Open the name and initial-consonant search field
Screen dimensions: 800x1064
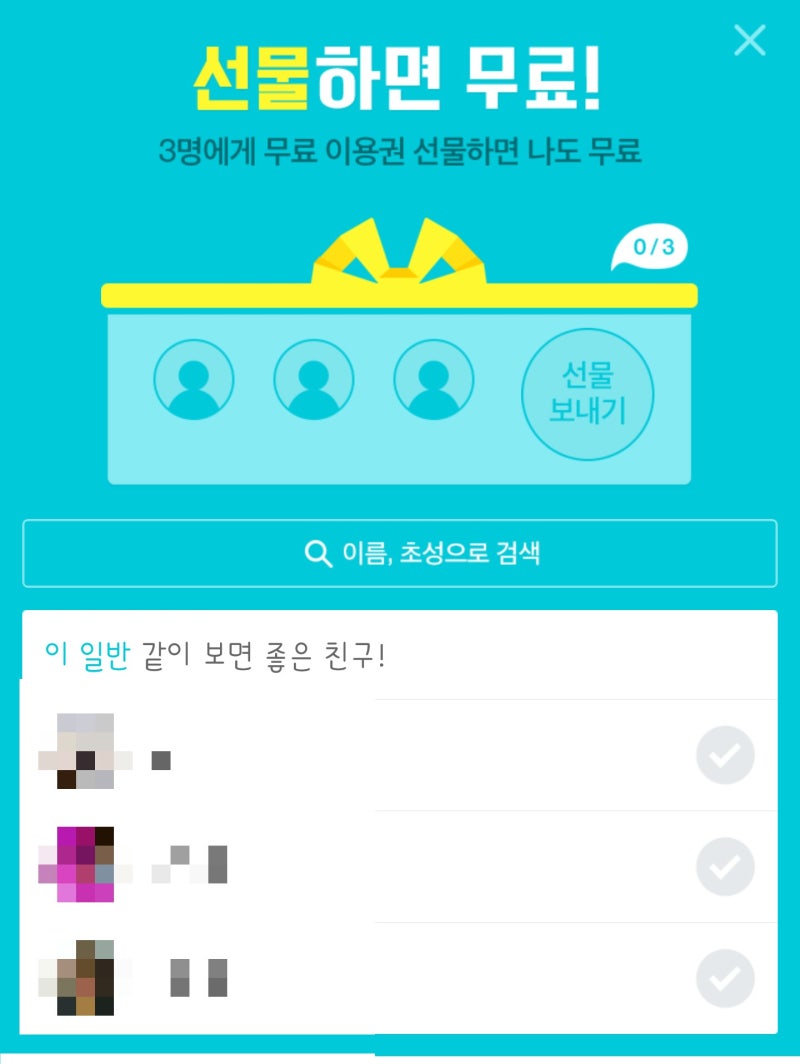tap(400, 553)
